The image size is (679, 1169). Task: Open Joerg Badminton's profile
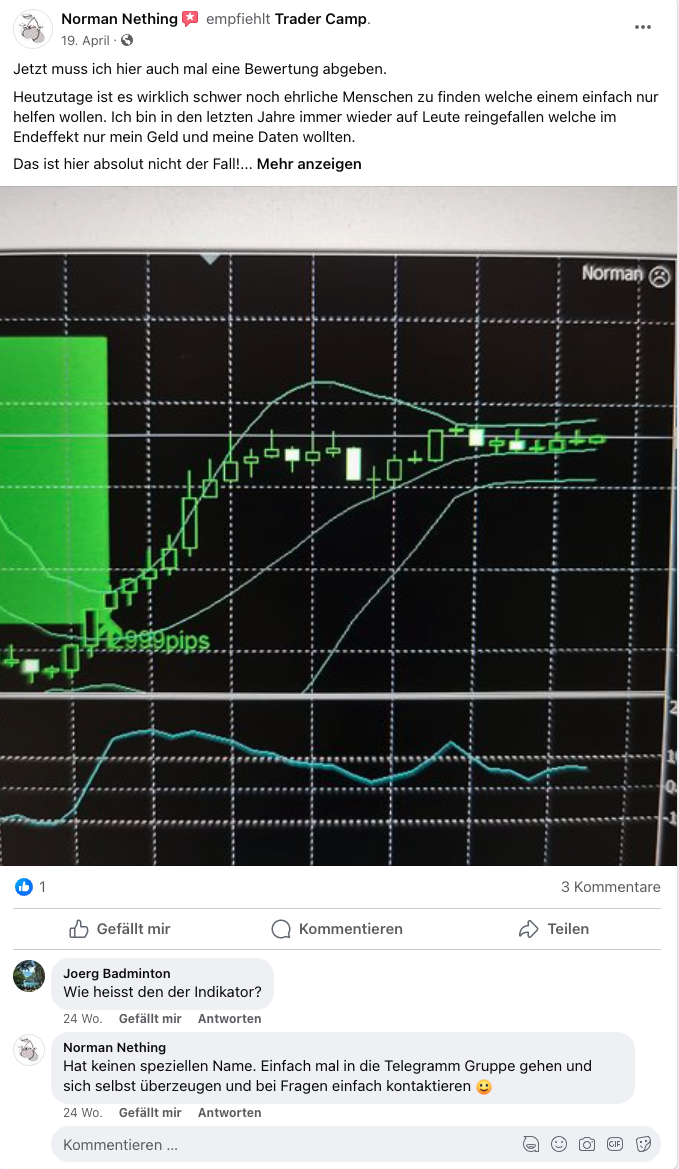tap(116, 973)
